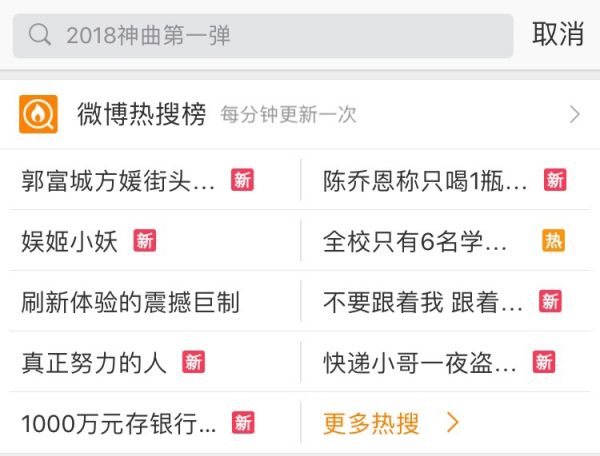
Task: Tap the search field showing 2018神曲第一弹
Action: (262, 36)
